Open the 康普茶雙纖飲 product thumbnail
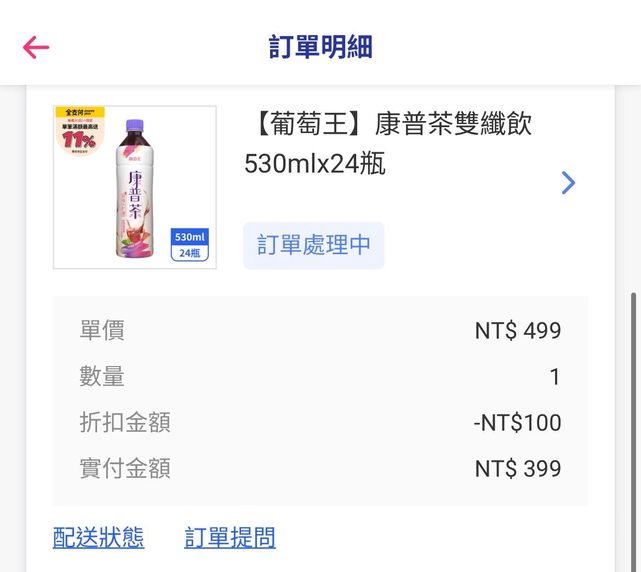Screen dimensions: 641x572 point(134,187)
